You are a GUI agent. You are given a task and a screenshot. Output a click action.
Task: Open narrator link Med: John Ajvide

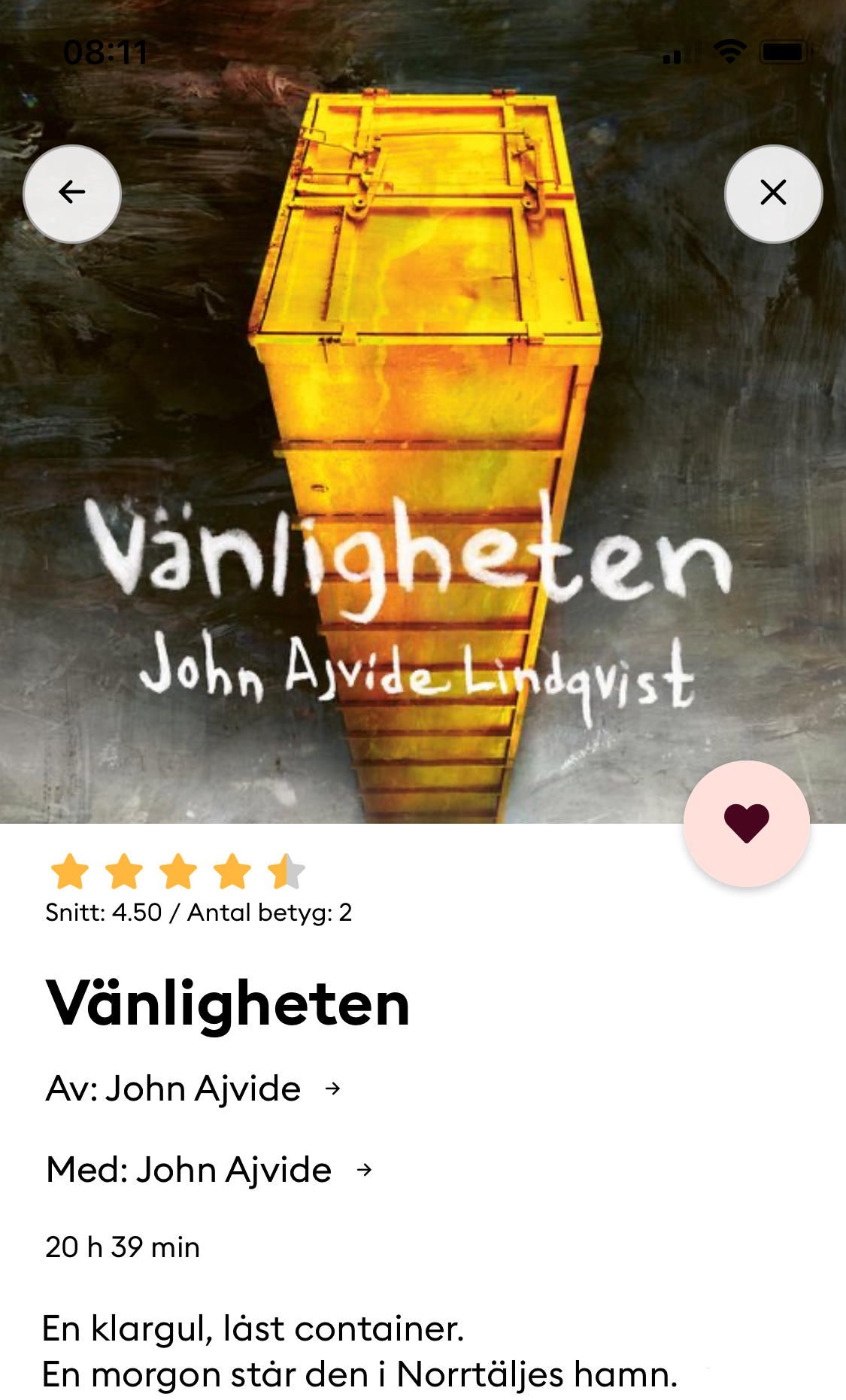click(x=209, y=1170)
